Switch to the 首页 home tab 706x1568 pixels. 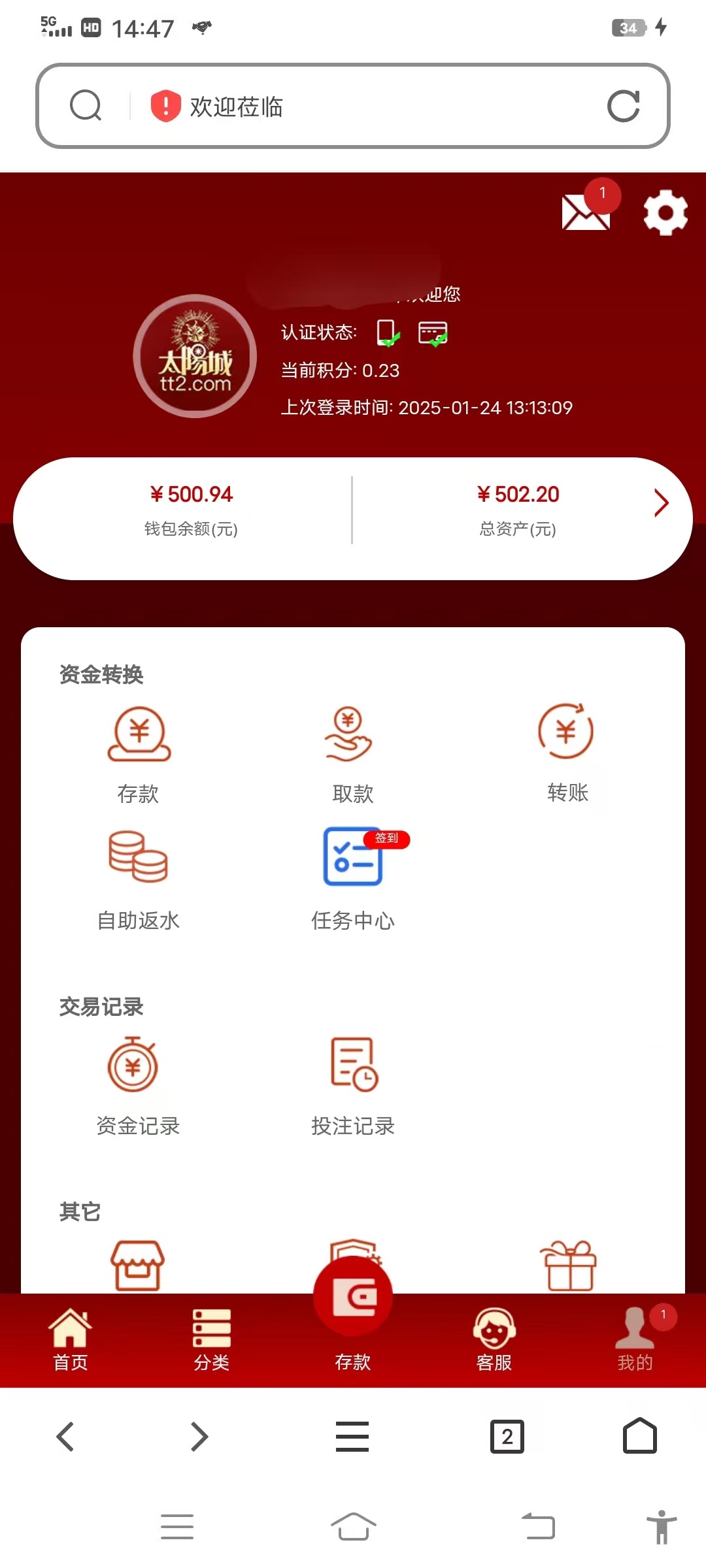[x=71, y=1339]
